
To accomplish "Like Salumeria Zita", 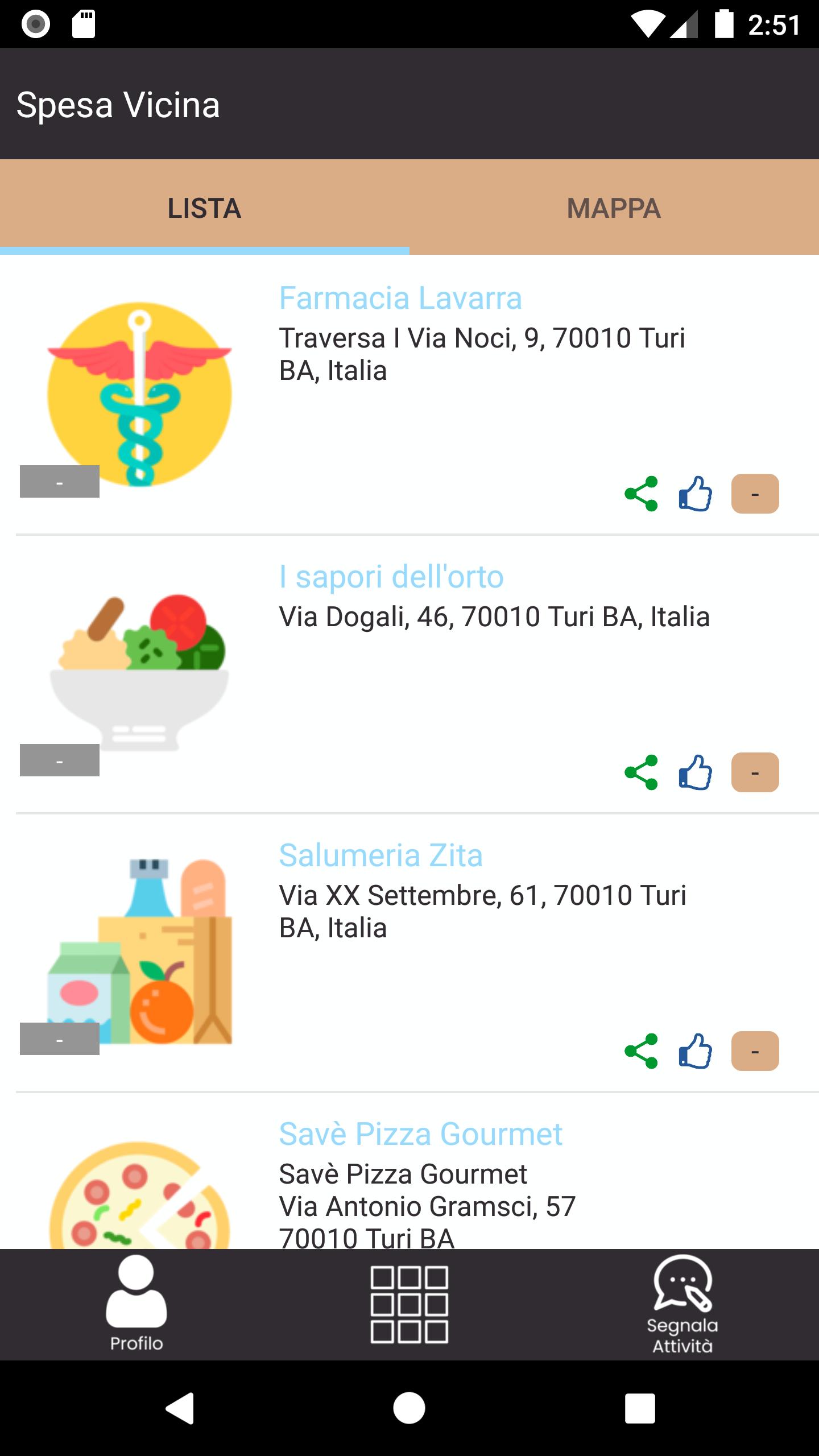I will point(696,1051).
